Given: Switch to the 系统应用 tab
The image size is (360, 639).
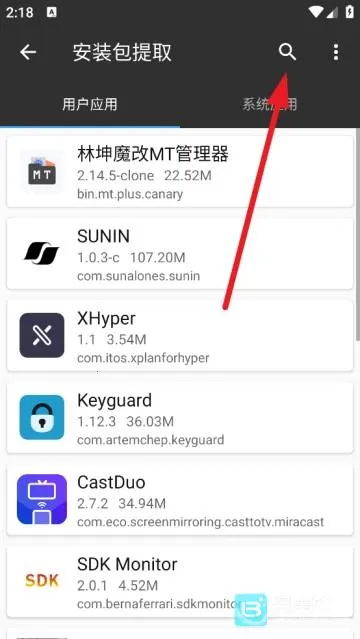Looking at the screenshot, I should 269,104.
